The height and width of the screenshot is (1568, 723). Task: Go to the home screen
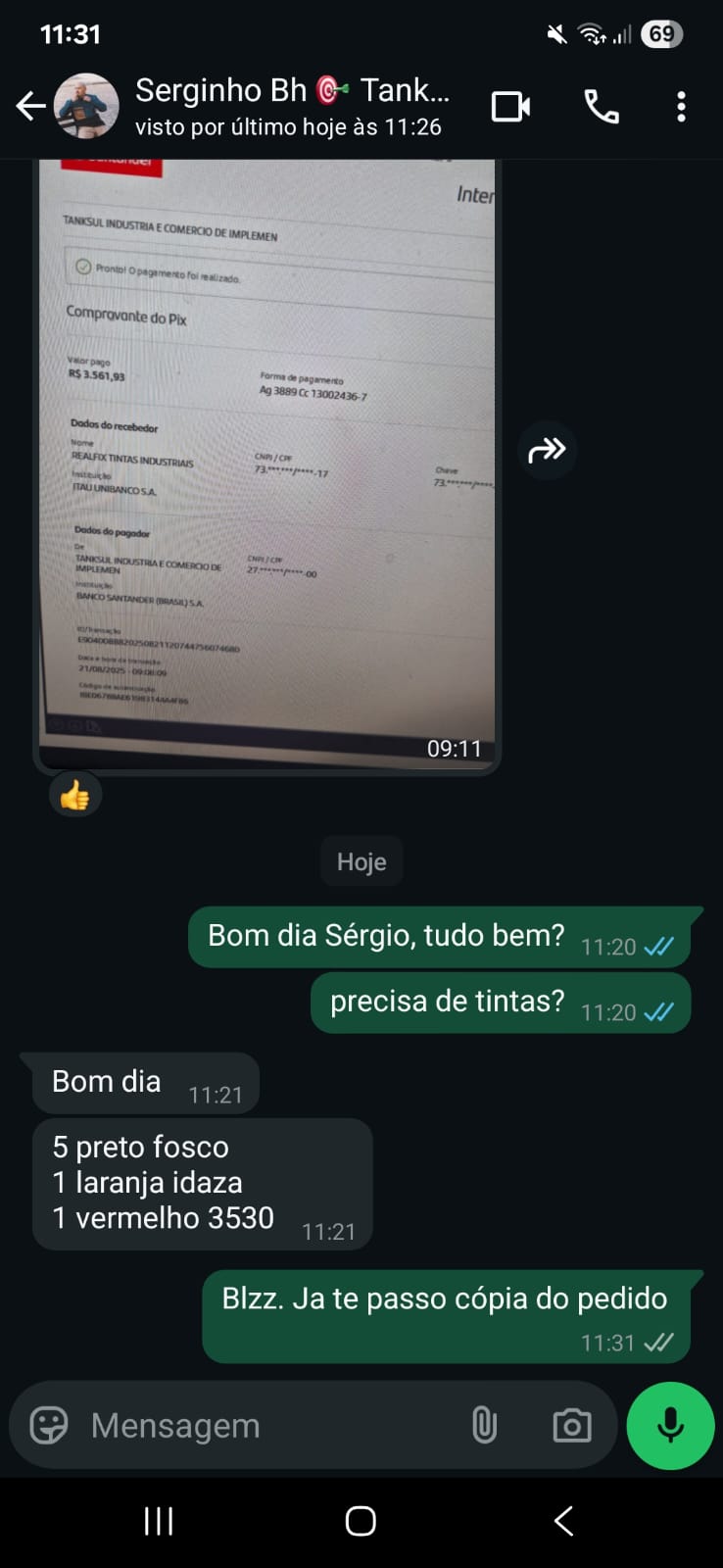(x=361, y=1521)
